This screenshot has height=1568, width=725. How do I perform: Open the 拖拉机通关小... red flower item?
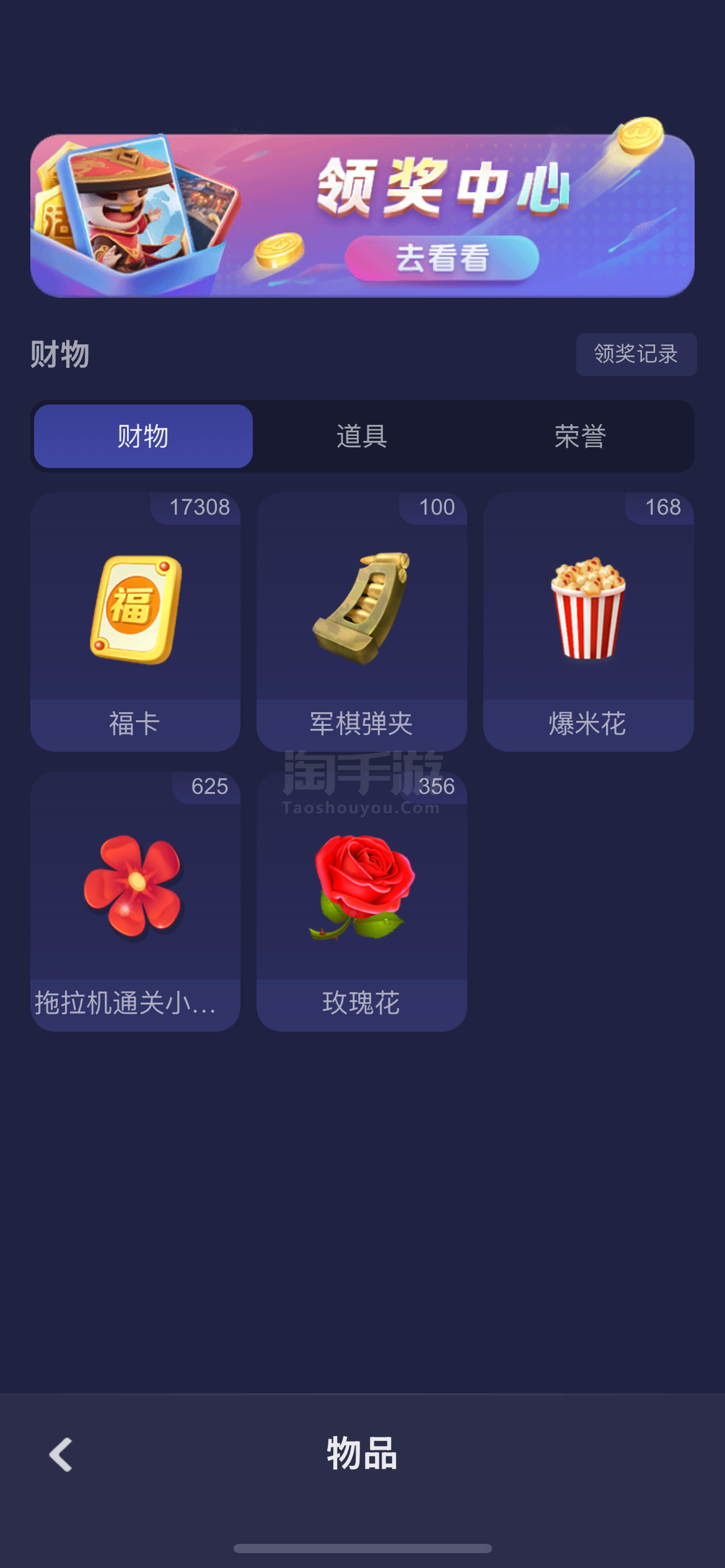click(x=136, y=902)
